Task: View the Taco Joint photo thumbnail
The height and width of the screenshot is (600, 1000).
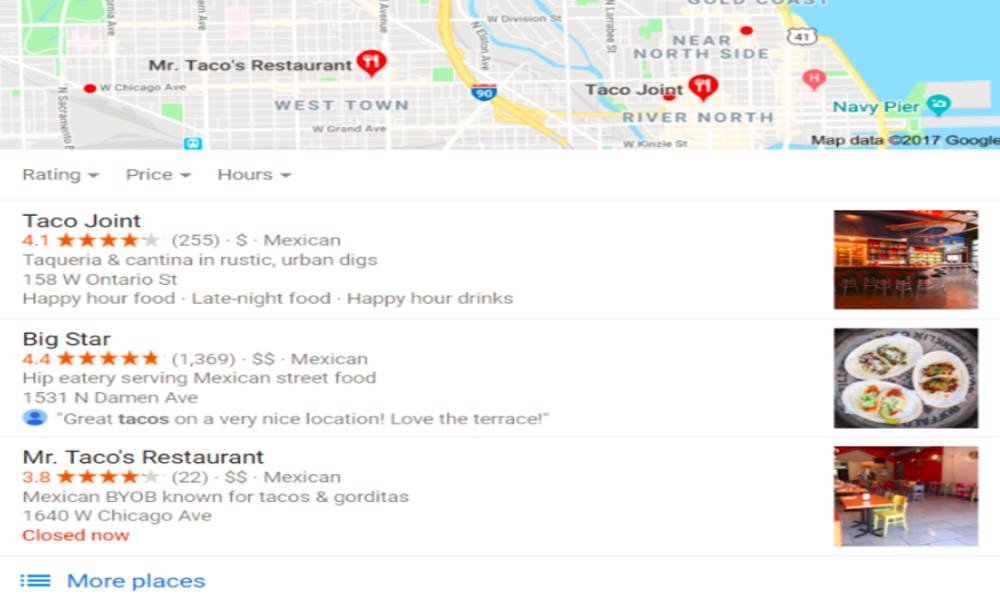Action: pos(906,260)
